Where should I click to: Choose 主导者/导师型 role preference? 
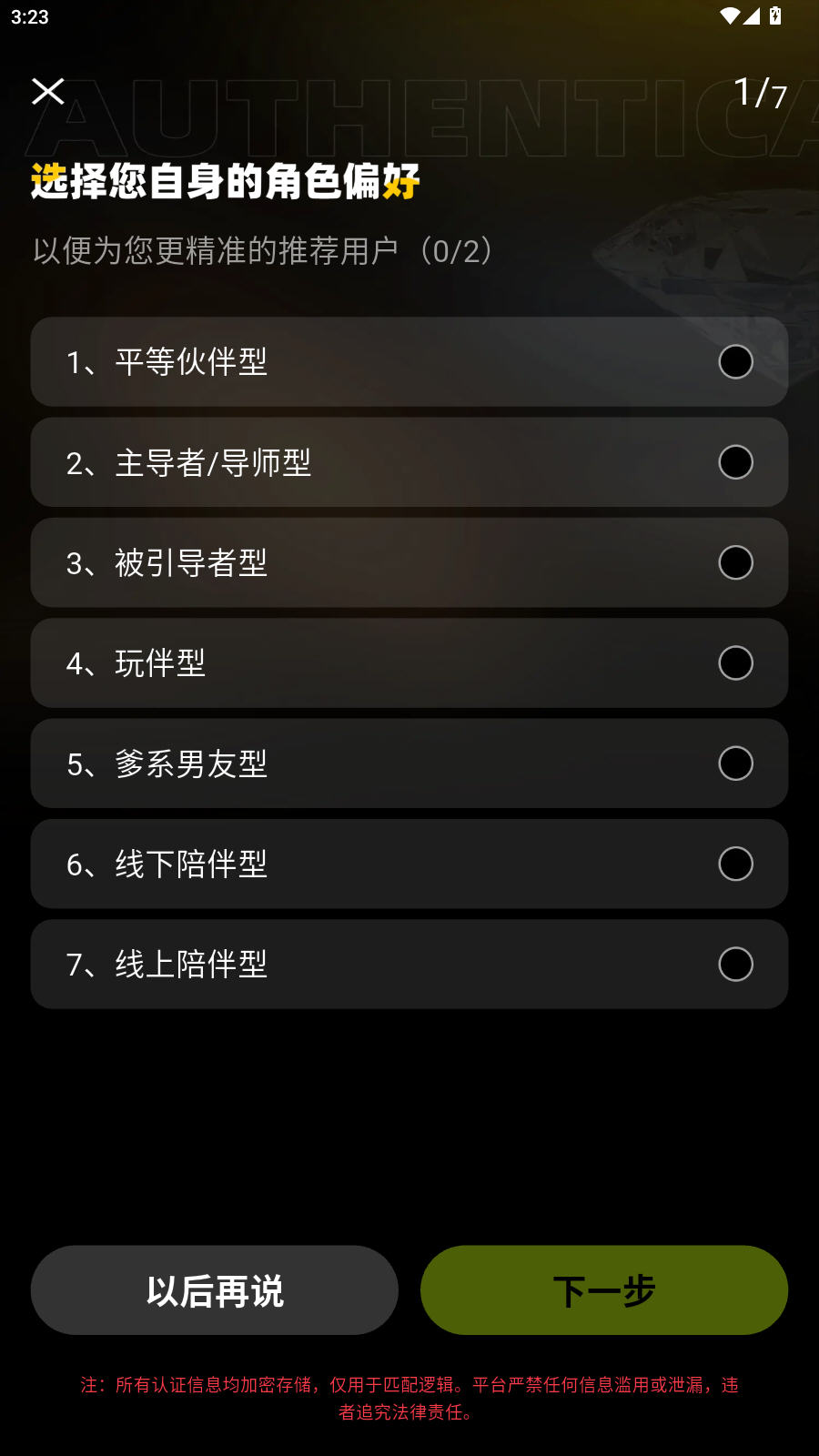tap(409, 462)
